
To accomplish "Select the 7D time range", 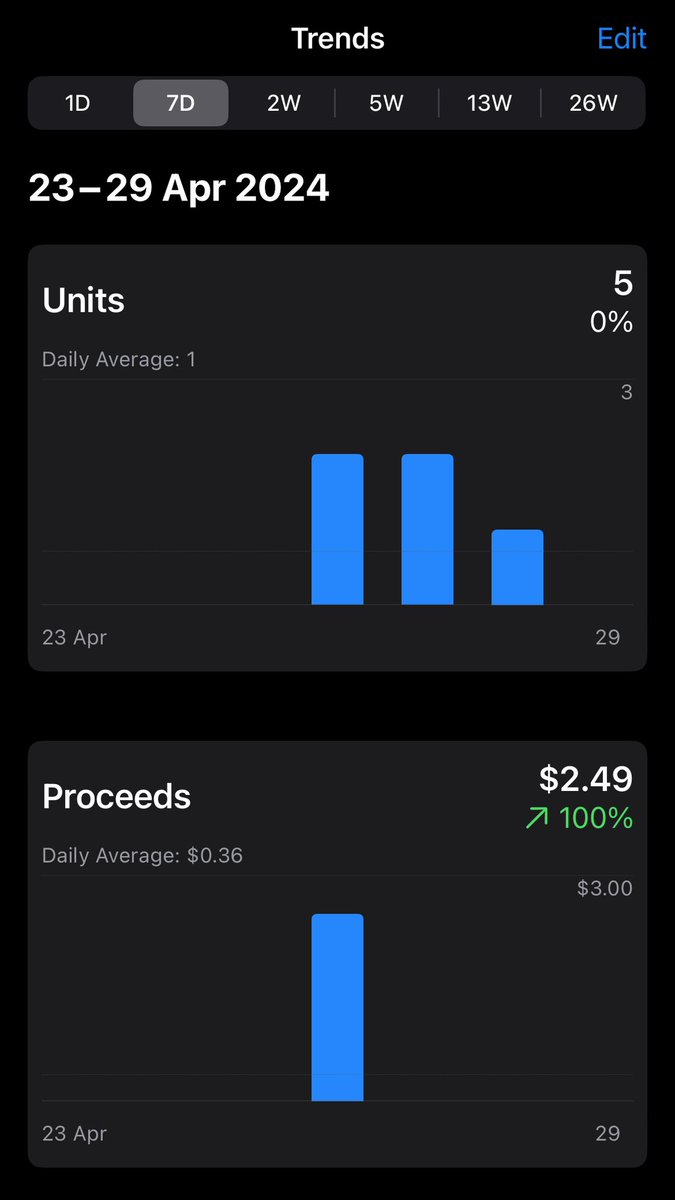I will coord(181,103).
